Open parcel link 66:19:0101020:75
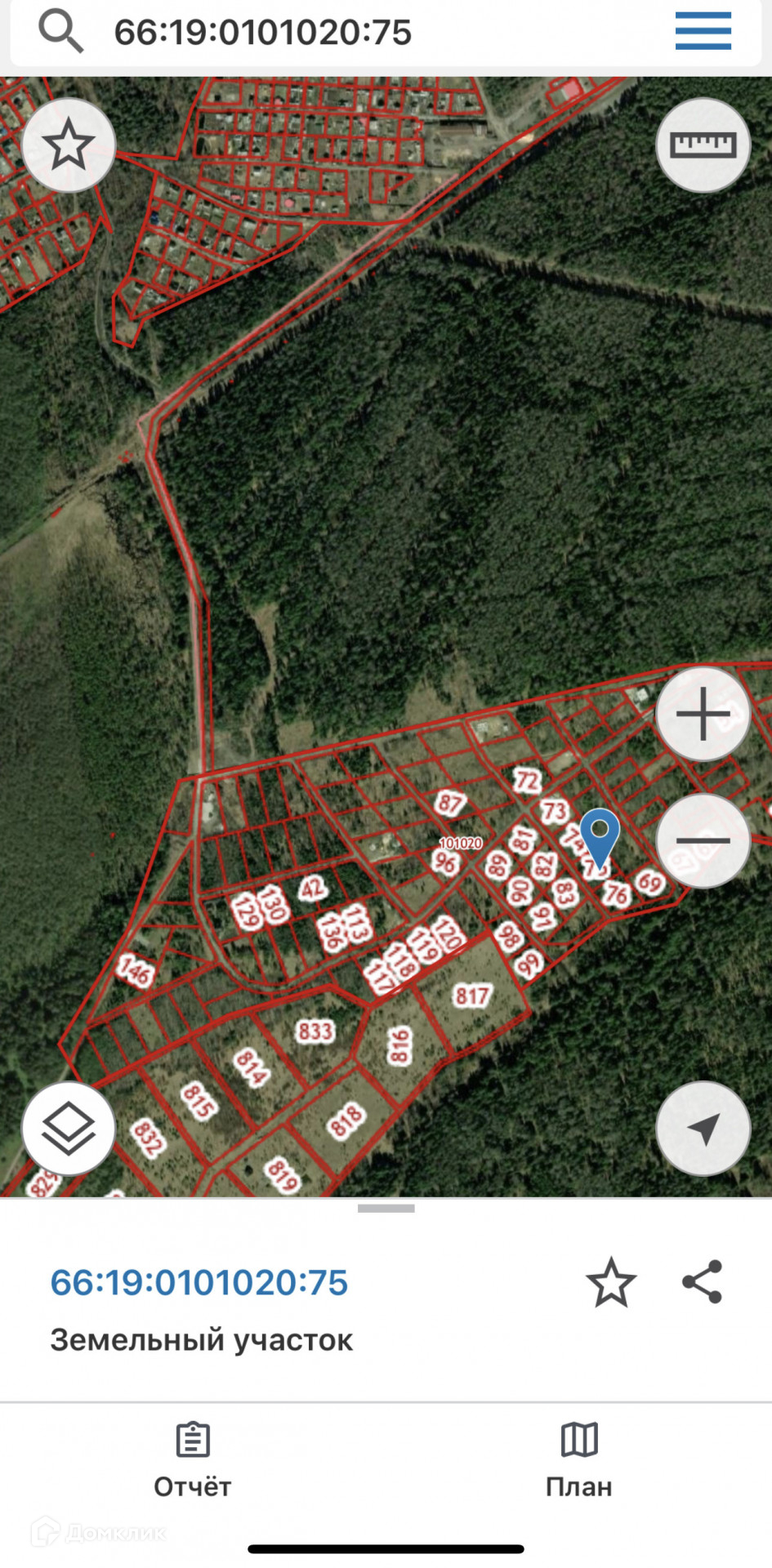 point(199,1282)
